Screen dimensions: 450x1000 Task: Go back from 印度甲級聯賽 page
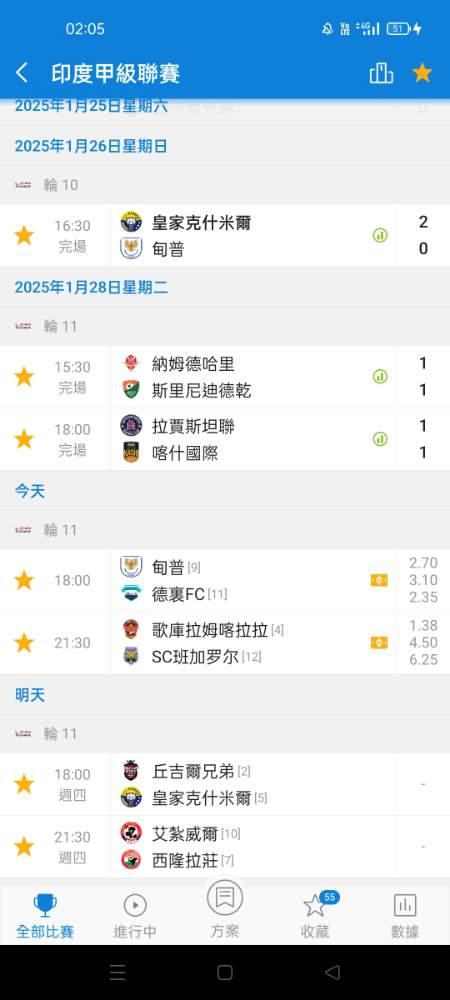coord(22,73)
